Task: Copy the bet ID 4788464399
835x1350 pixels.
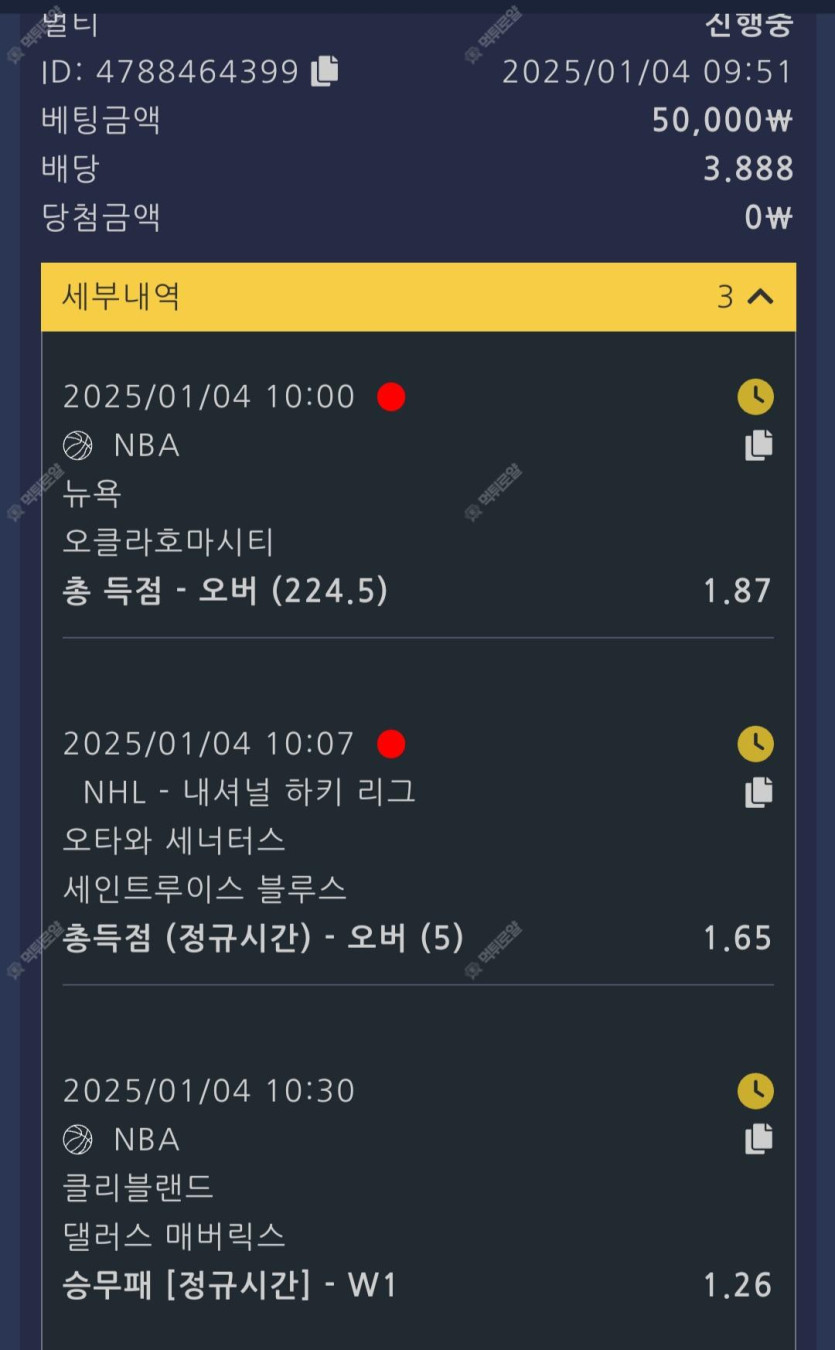Action: (325, 71)
